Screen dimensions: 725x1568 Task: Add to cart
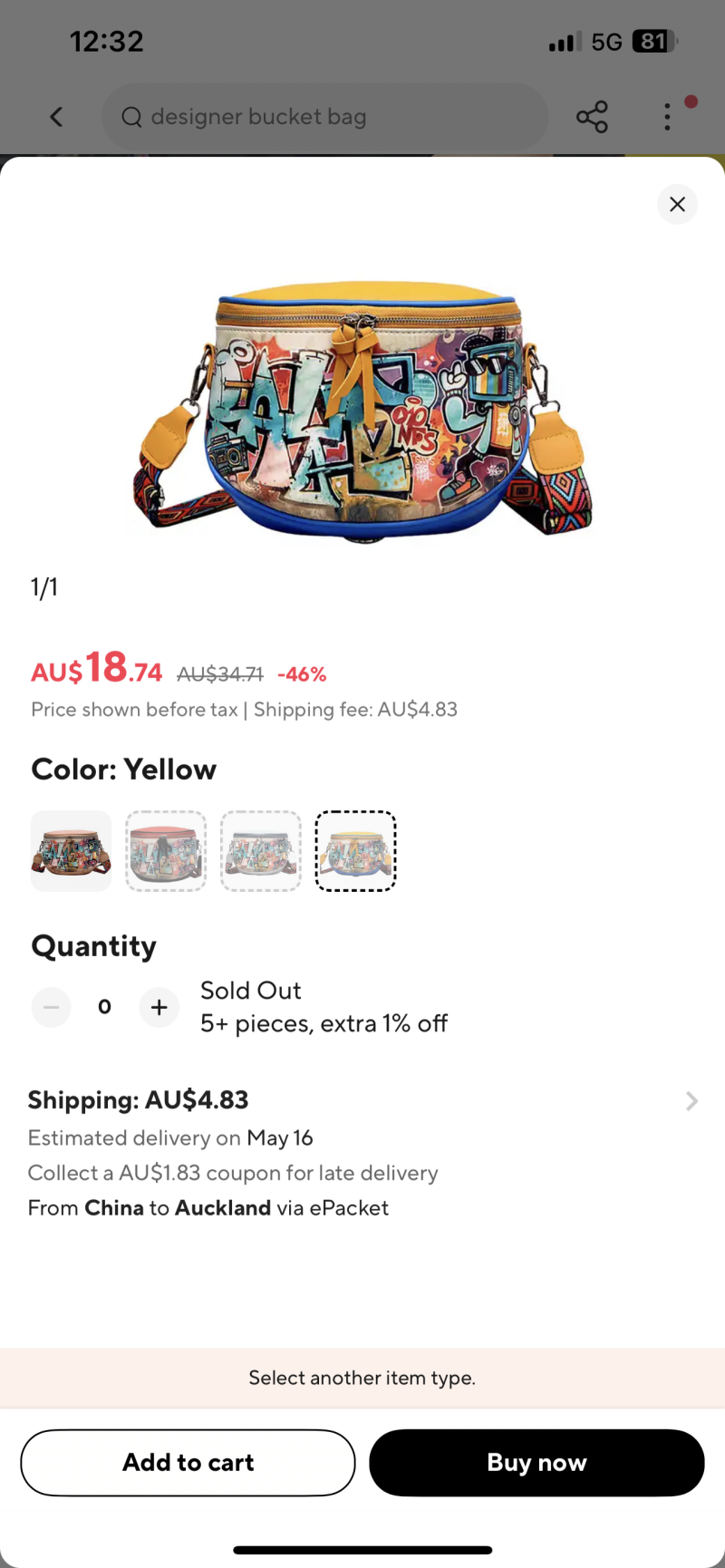188,1463
